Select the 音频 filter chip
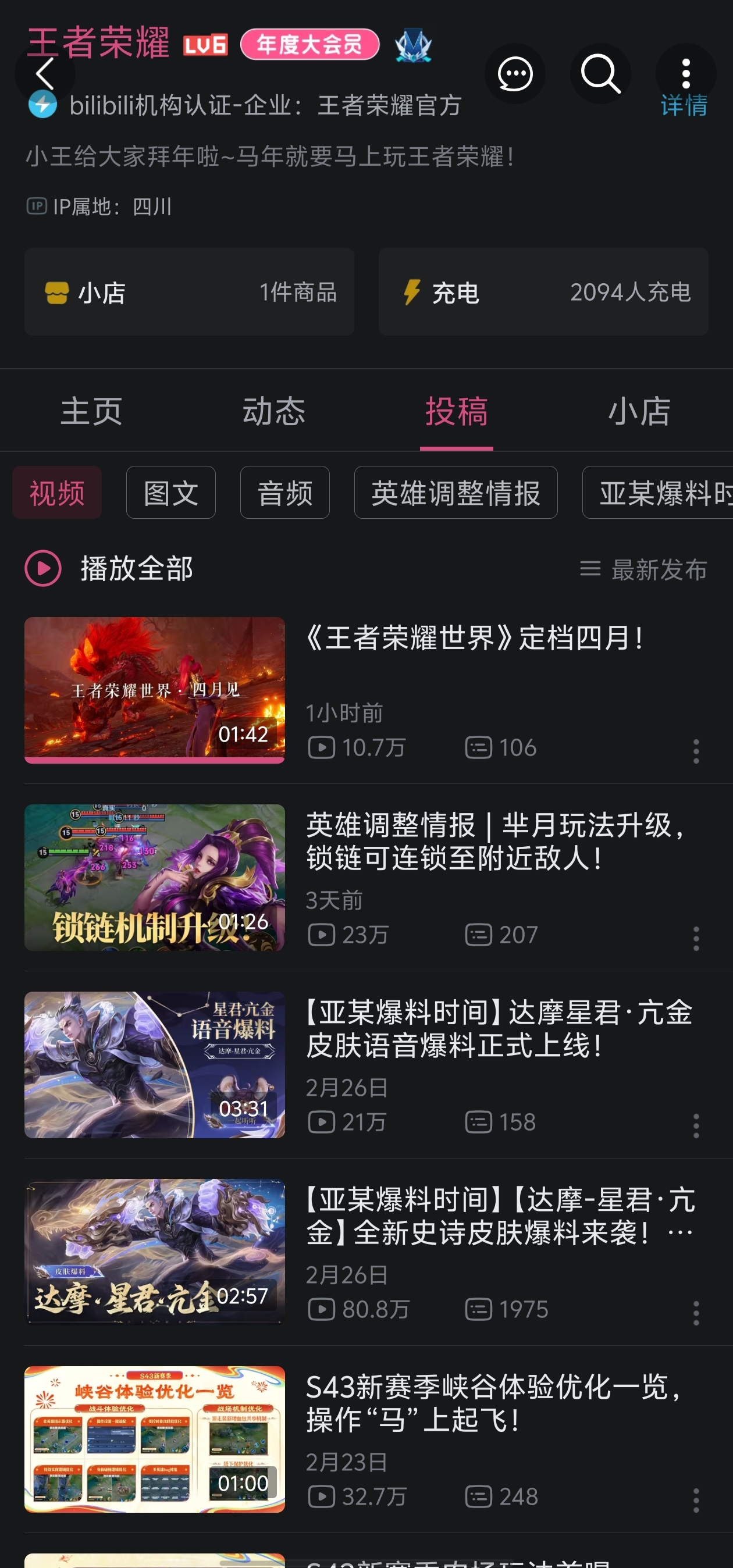This screenshot has width=733, height=1568. (x=285, y=493)
